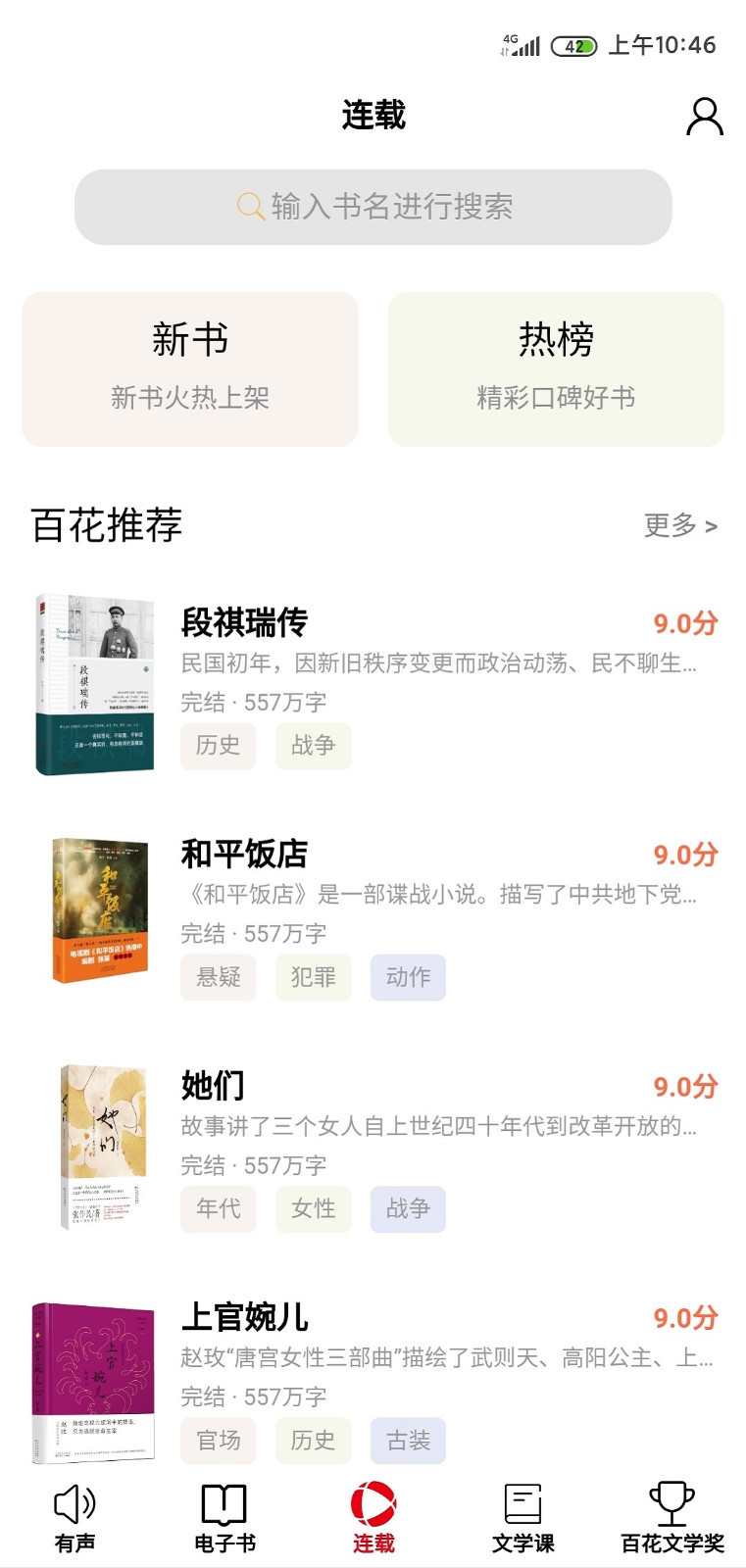The width and height of the screenshot is (746, 1568).
Task: View 更多 recommendations in 百花推荐
Action: (680, 525)
